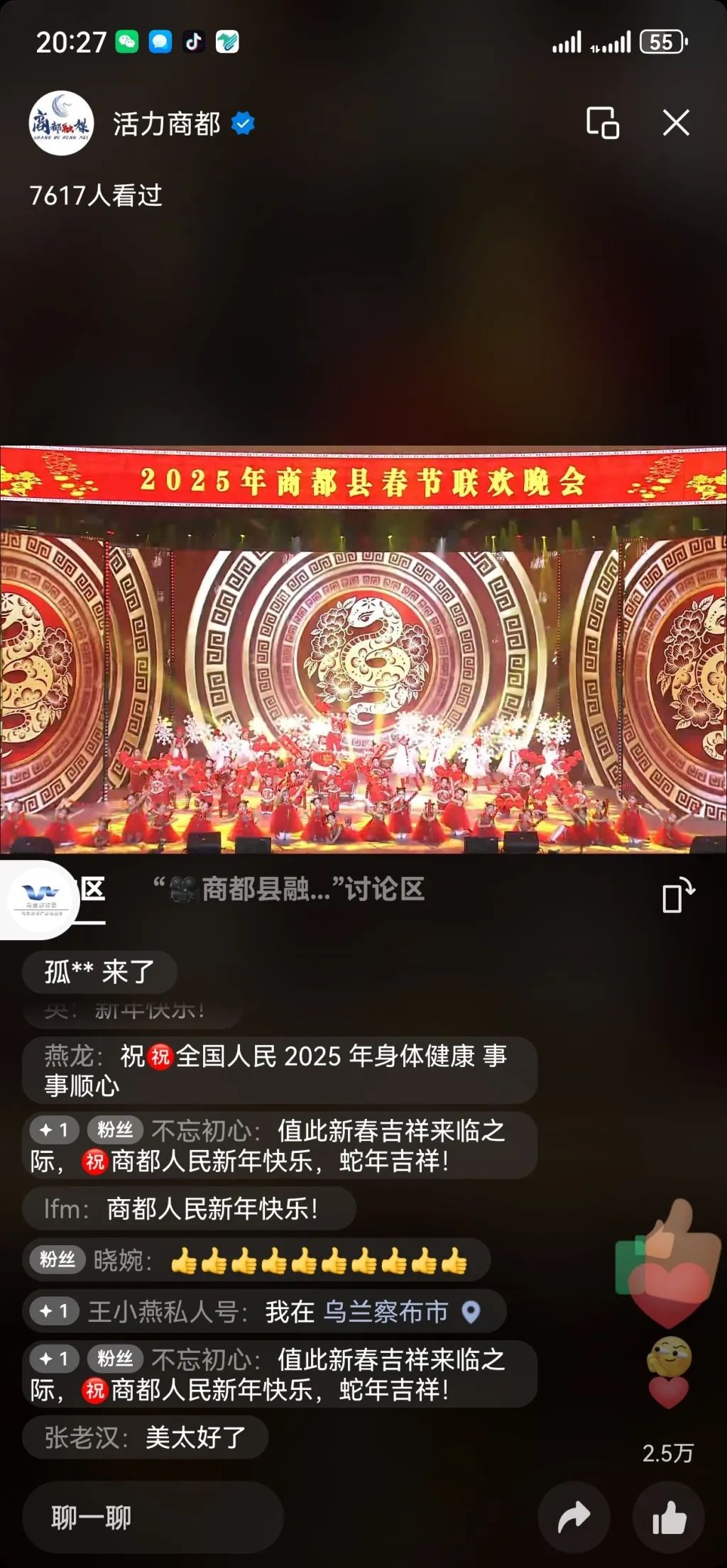This screenshot has width=727, height=1568.
Task: Switch to the 商都县融 discussion tab
Action: (291, 889)
